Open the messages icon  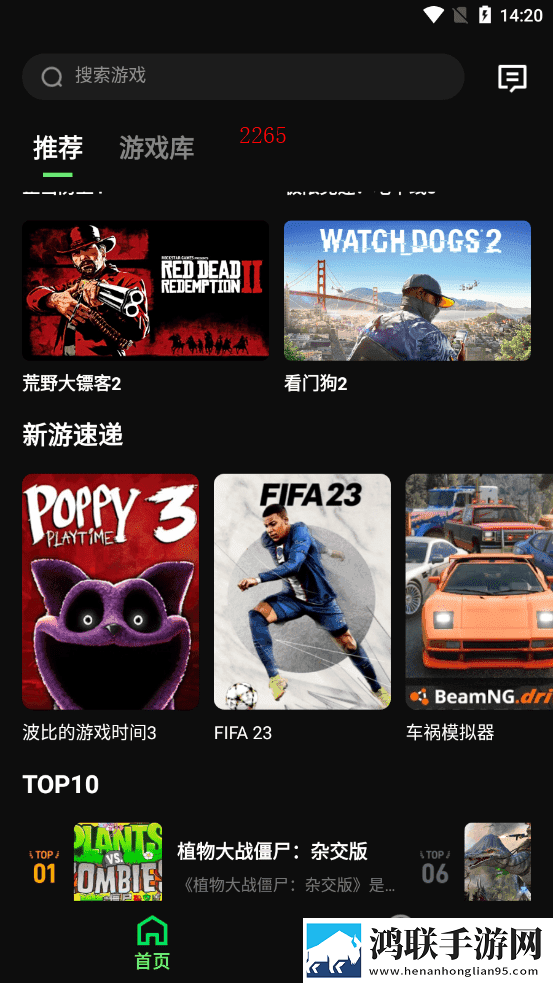click(512, 78)
